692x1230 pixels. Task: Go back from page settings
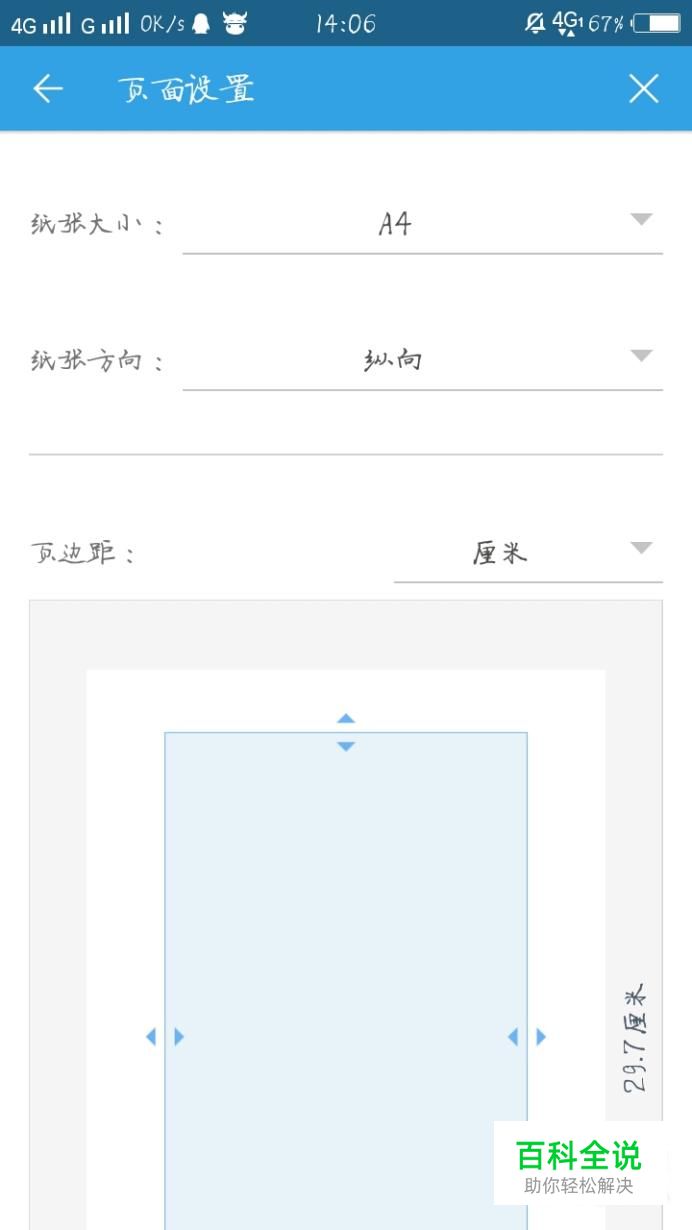[47, 89]
